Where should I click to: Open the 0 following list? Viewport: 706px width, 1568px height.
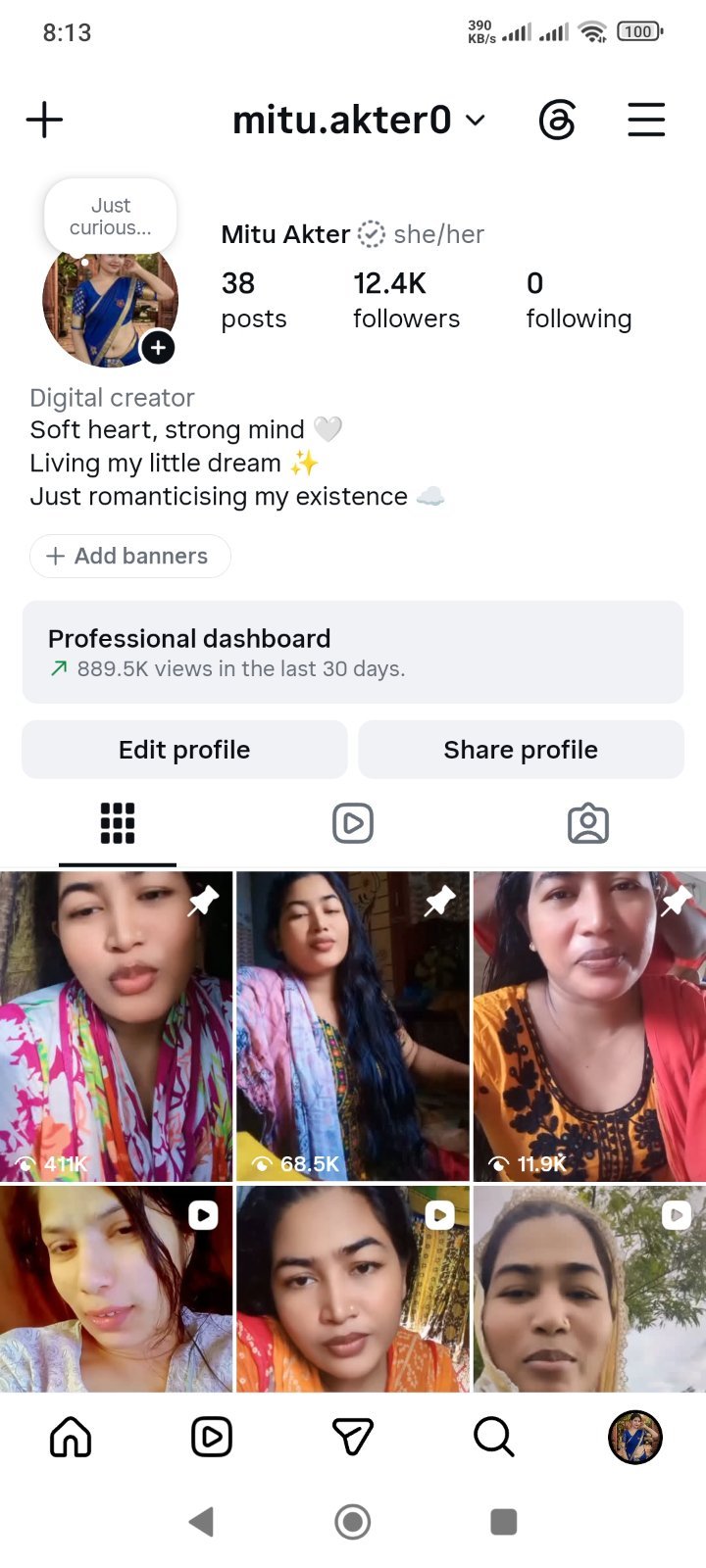coord(579,301)
